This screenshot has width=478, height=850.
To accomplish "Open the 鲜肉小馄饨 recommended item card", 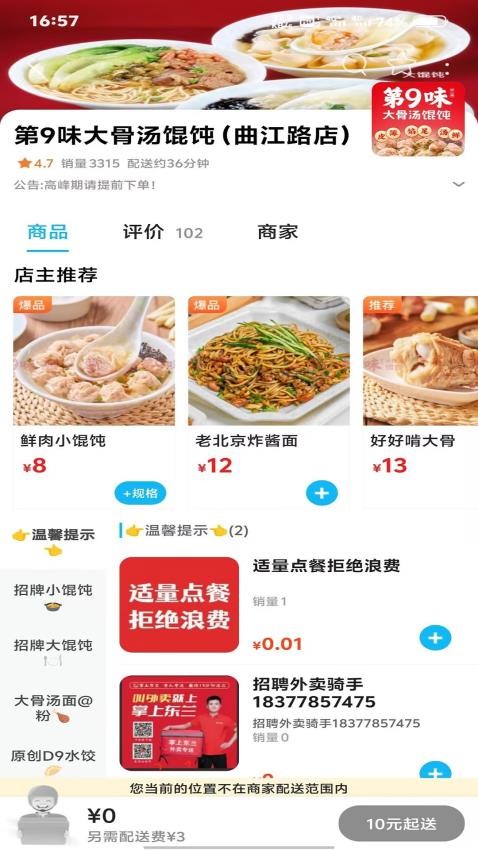I will [x=94, y=402].
